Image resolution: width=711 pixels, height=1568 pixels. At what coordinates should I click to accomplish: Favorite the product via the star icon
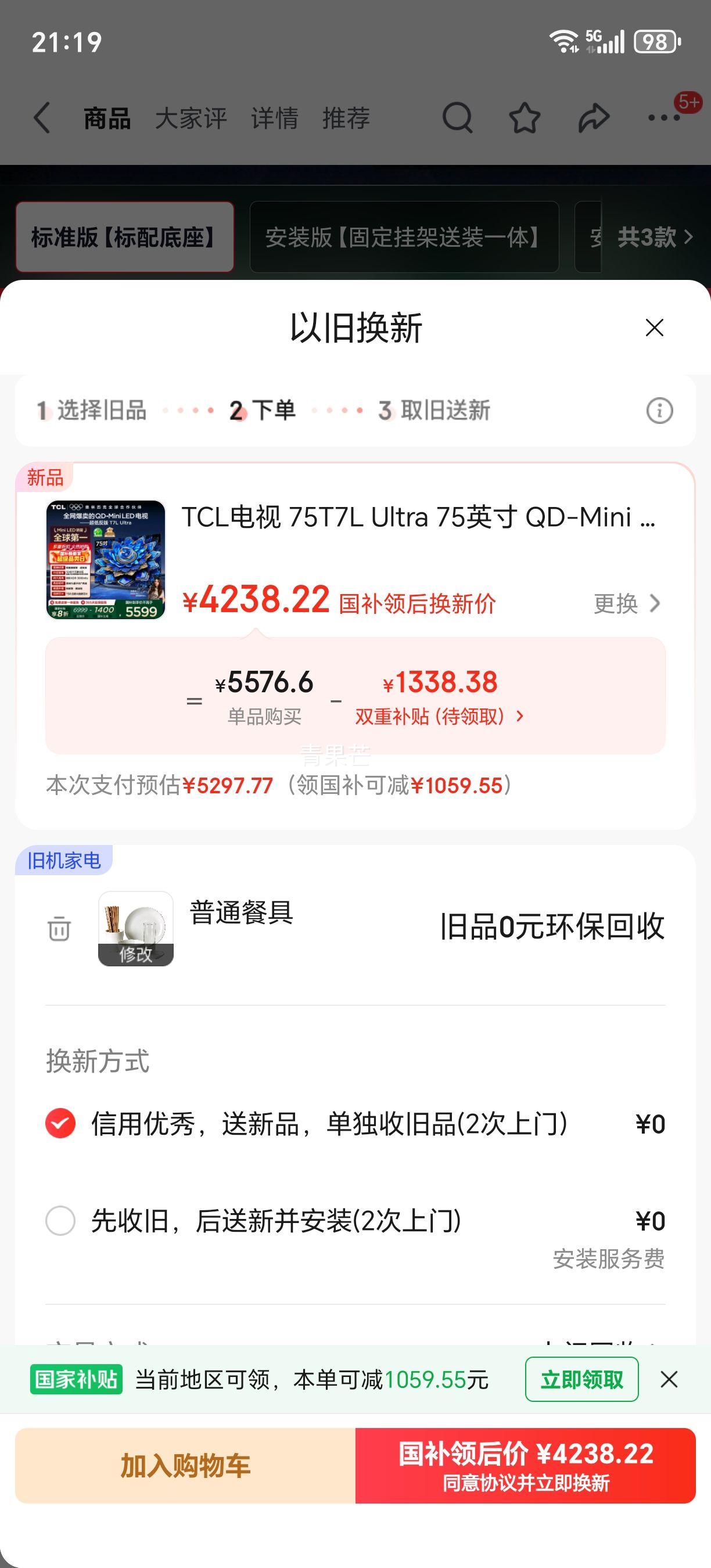524,119
